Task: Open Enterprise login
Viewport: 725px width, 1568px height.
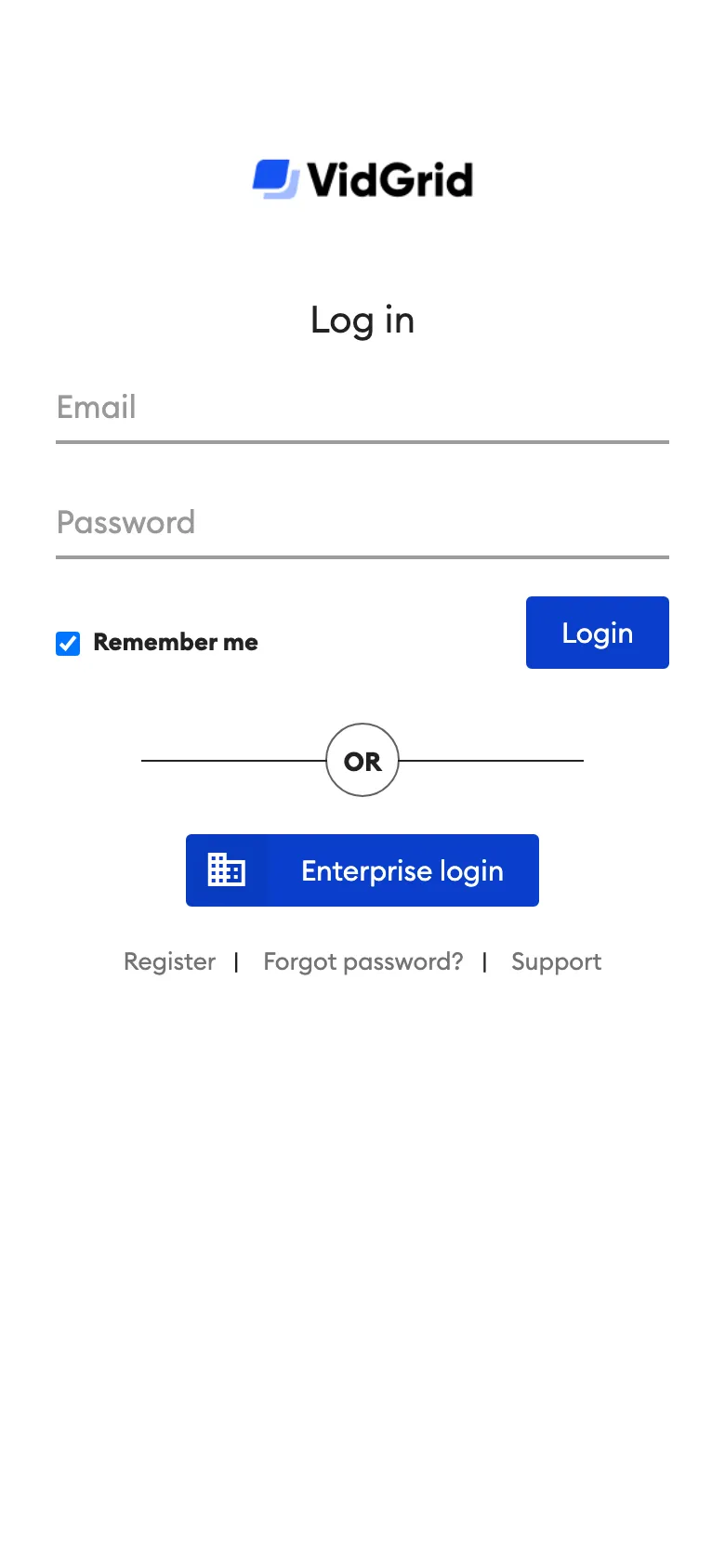Action: [362, 870]
